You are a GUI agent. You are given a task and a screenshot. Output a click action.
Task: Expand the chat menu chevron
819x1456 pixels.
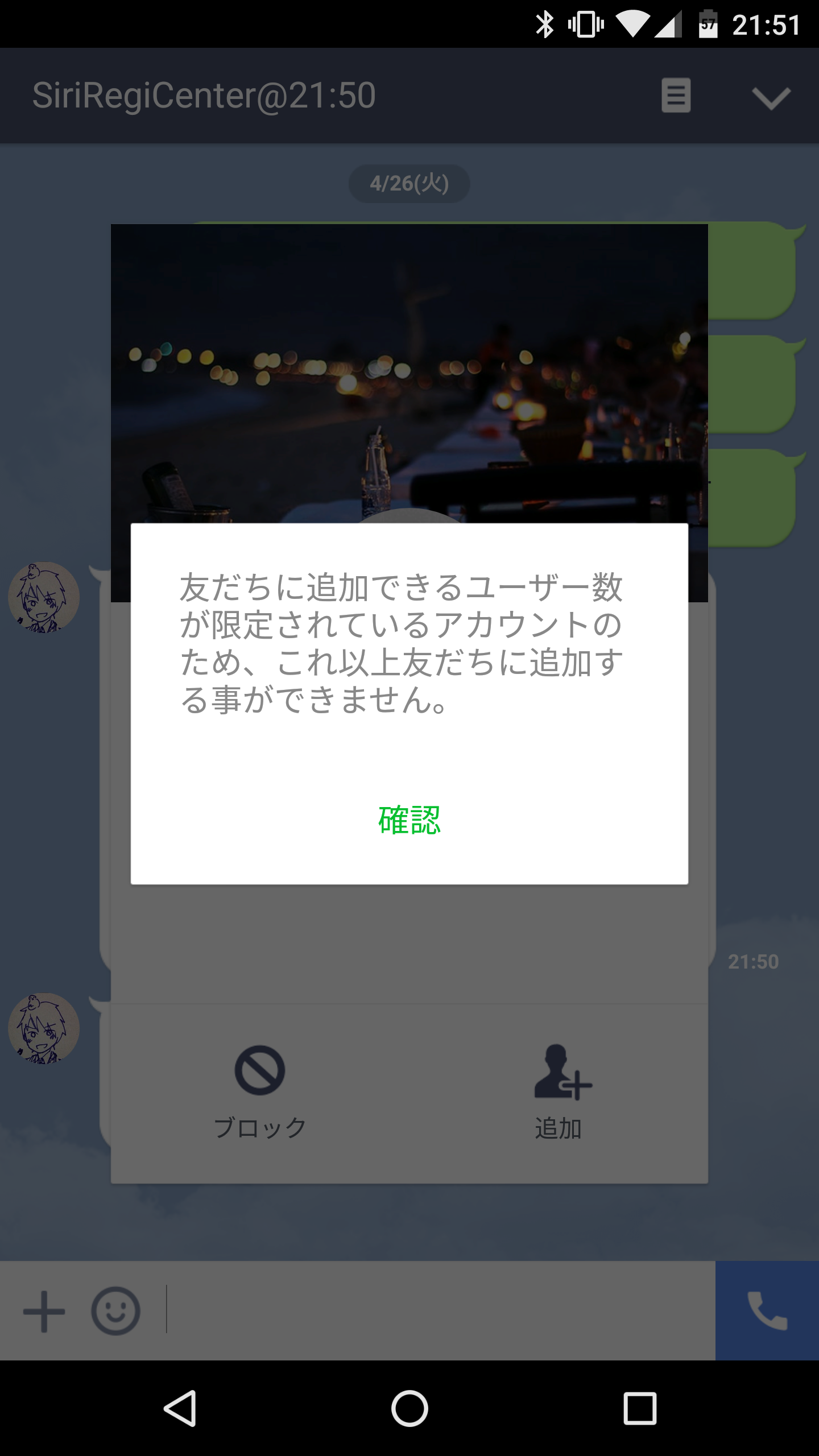click(x=771, y=97)
